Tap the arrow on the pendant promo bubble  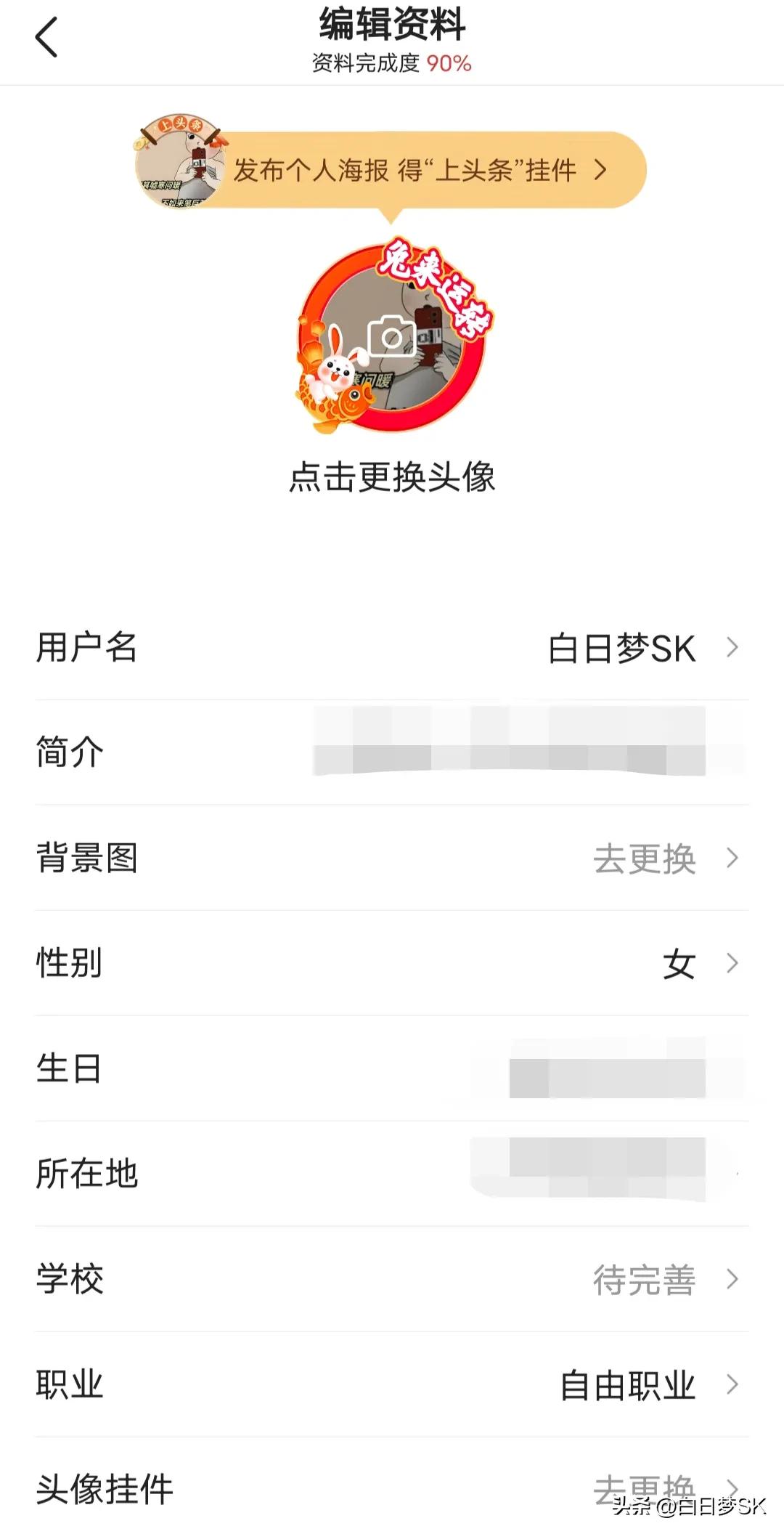pyautogui.click(x=600, y=169)
